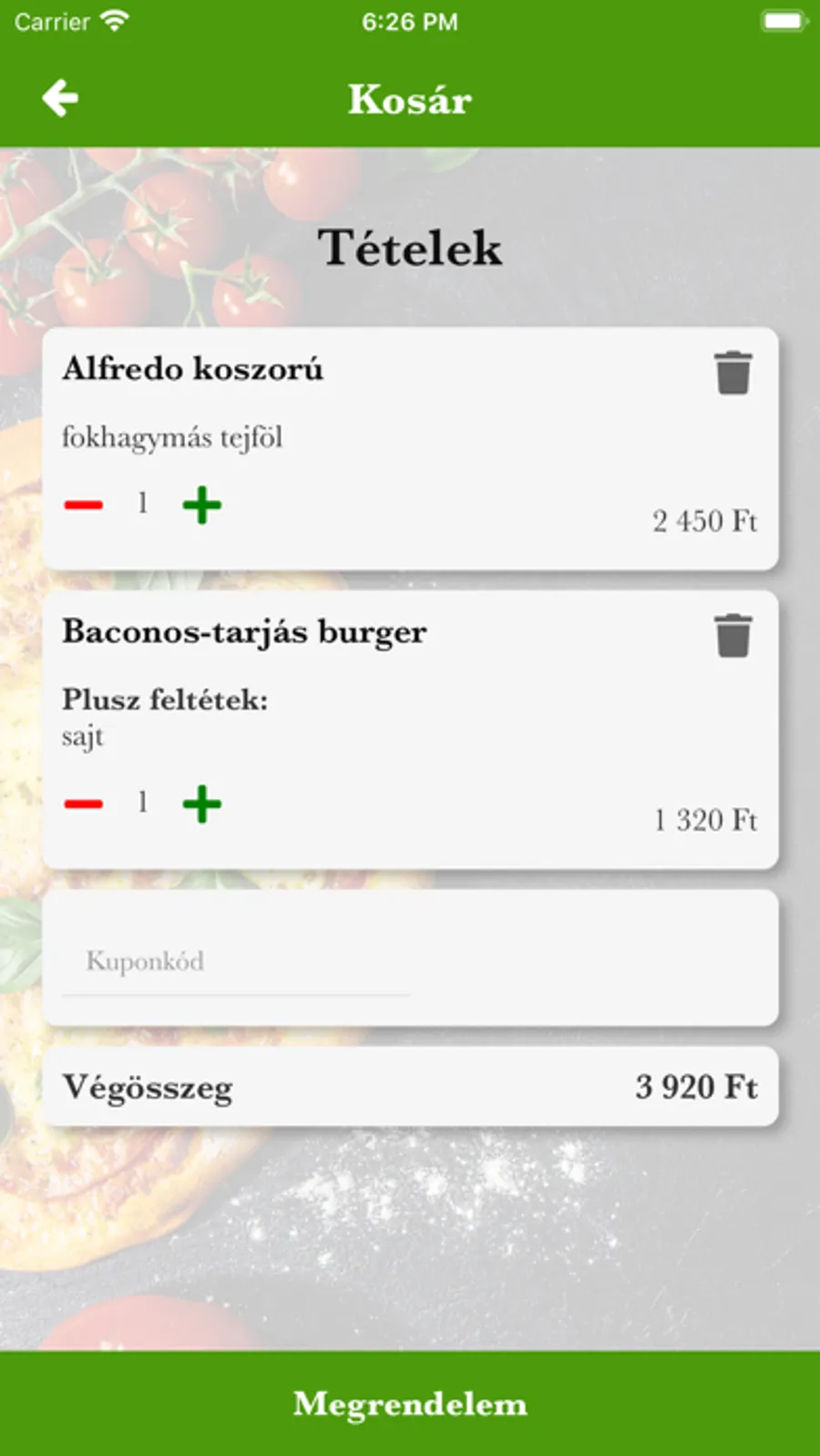The height and width of the screenshot is (1456, 820).
Task: Decrease quantity of Alfredo koszorú
Action: 84,505
